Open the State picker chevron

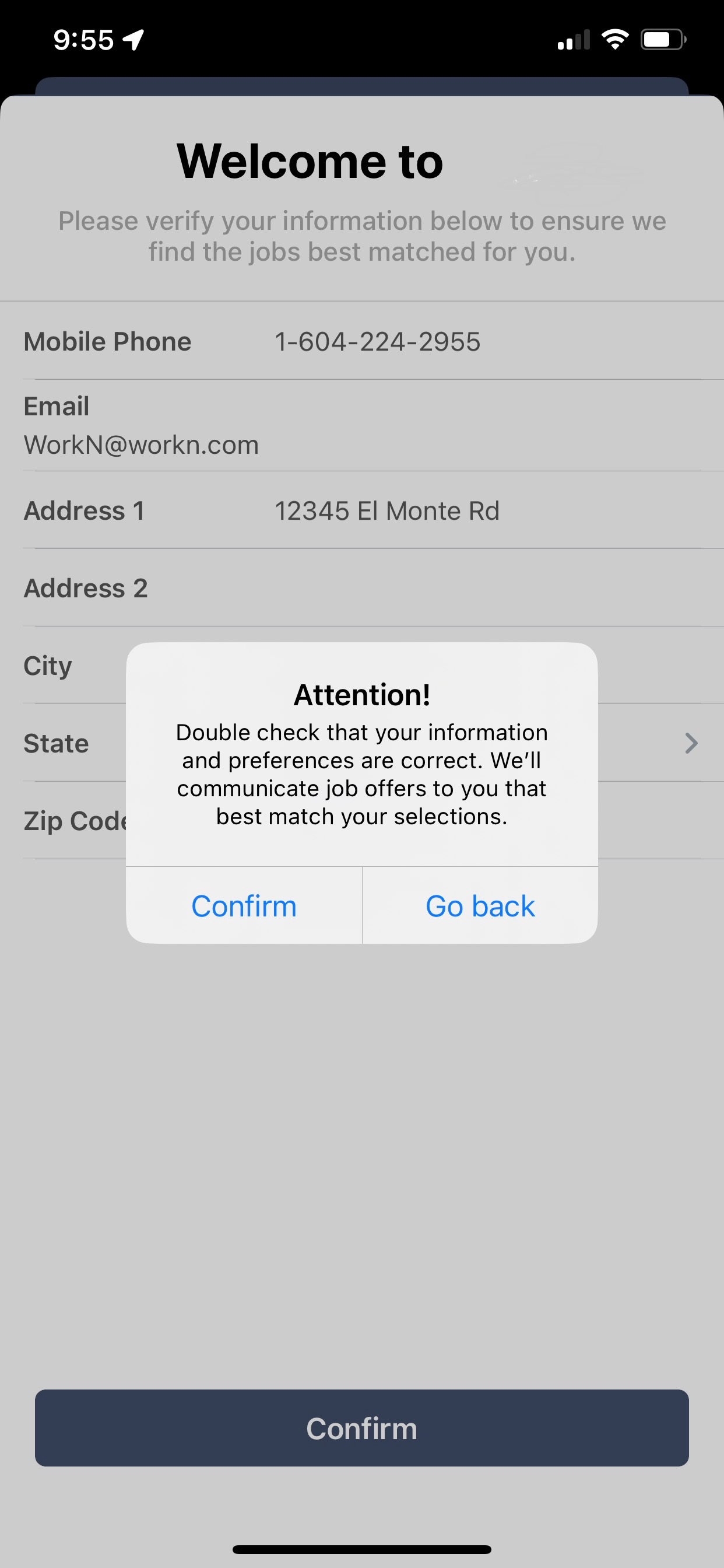tap(691, 743)
